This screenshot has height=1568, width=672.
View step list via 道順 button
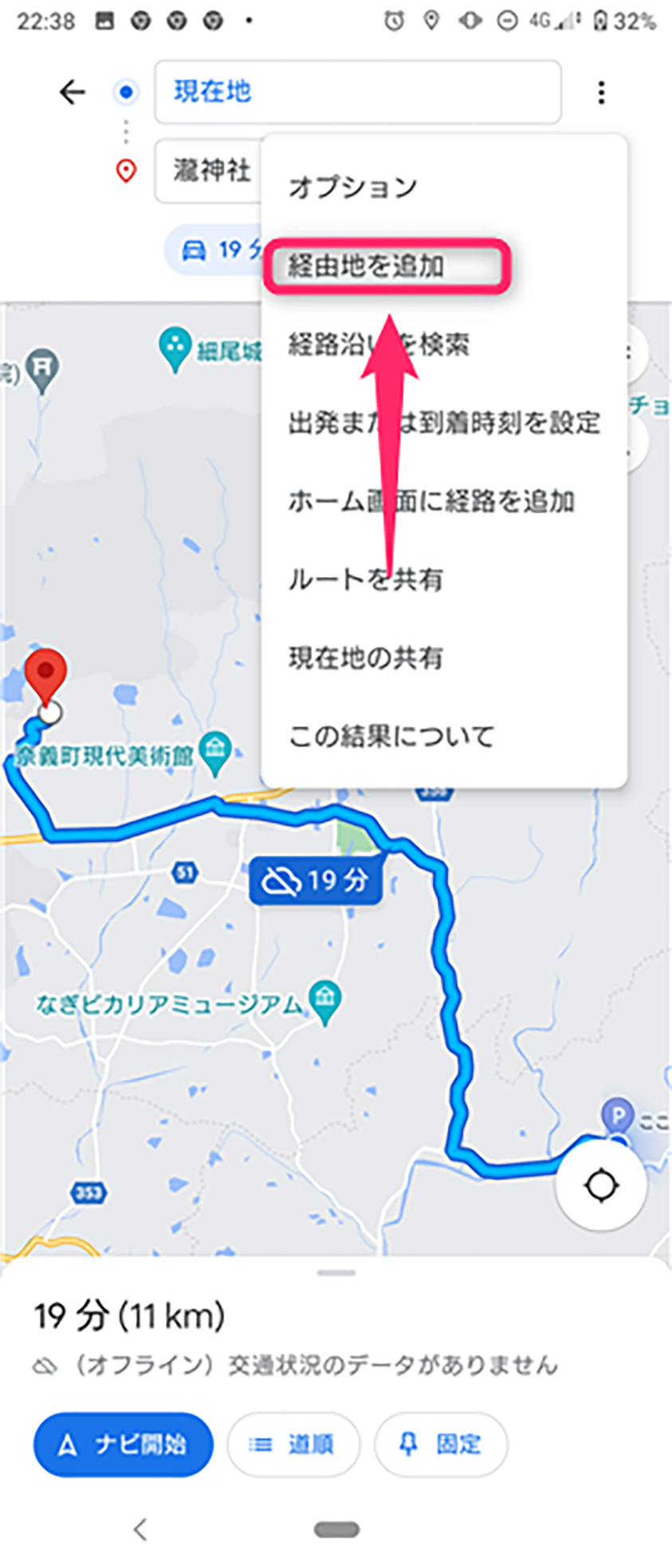pyautogui.click(x=293, y=1444)
